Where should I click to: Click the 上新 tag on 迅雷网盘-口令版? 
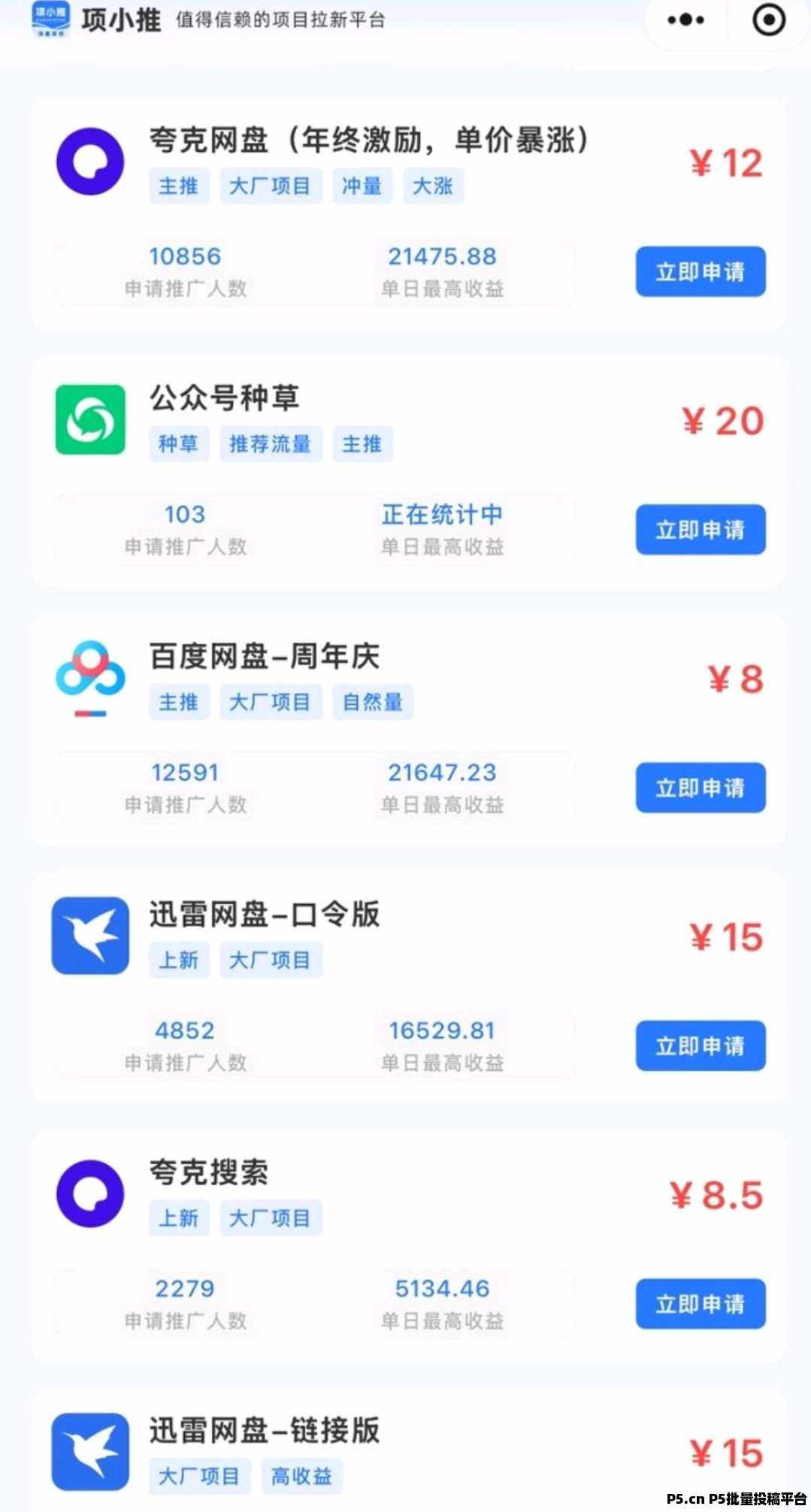pyautogui.click(x=179, y=959)
